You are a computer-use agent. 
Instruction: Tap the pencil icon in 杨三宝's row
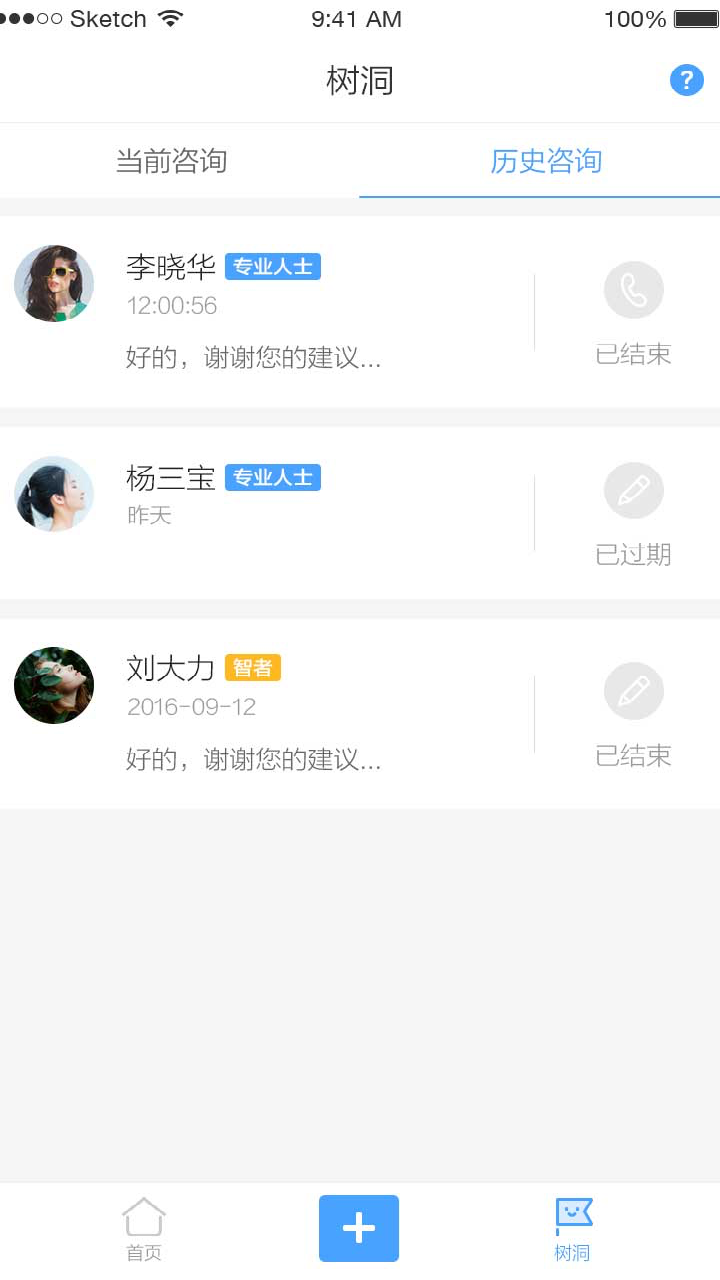[633, 491]
